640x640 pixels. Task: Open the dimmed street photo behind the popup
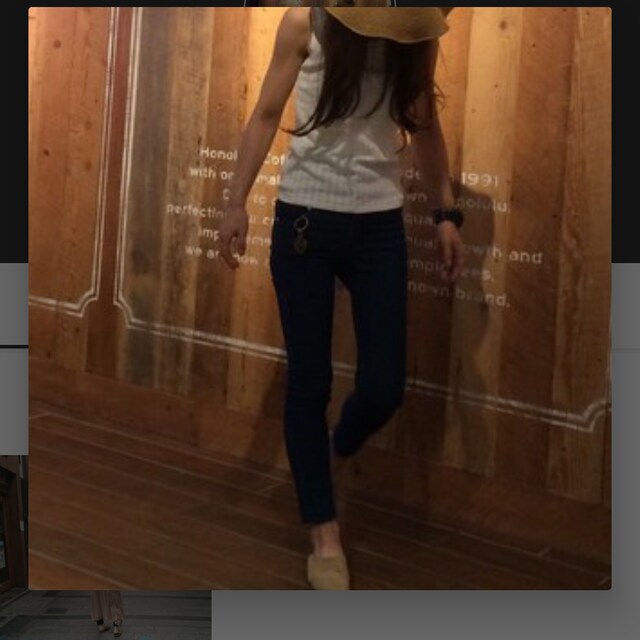tap(105, 613)
